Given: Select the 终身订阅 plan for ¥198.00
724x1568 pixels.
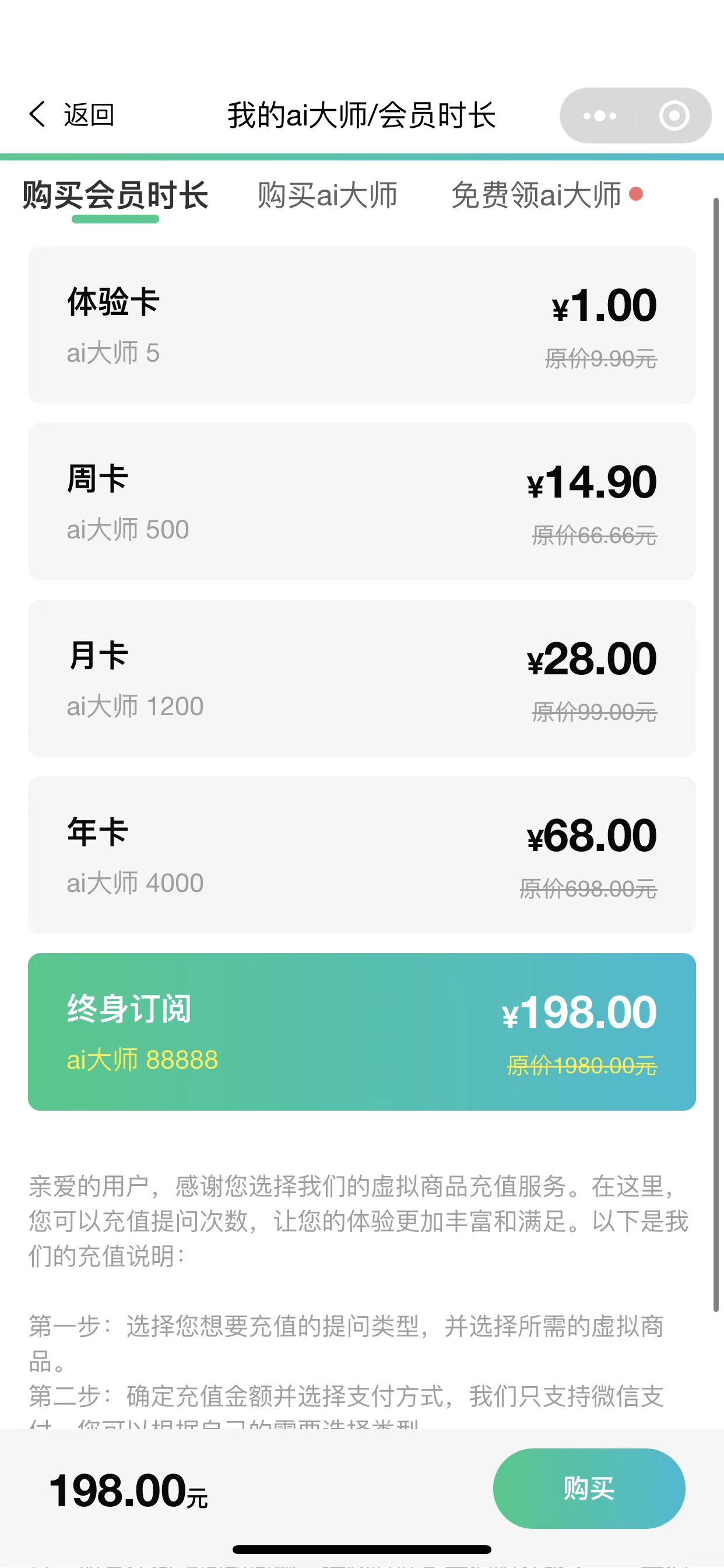Looking at the screenshot, I should [362, 1032].
